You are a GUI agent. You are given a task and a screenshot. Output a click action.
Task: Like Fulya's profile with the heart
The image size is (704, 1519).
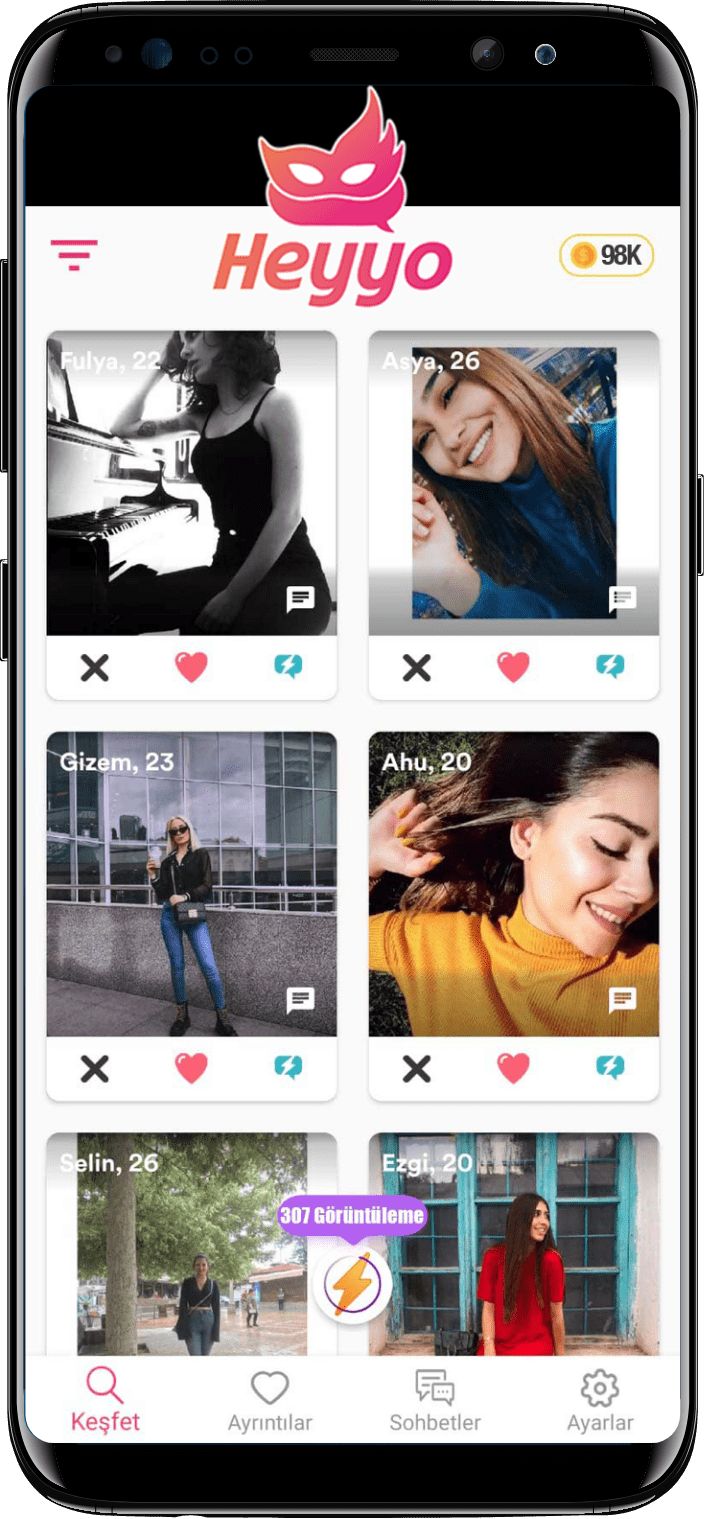pos(191,667)
